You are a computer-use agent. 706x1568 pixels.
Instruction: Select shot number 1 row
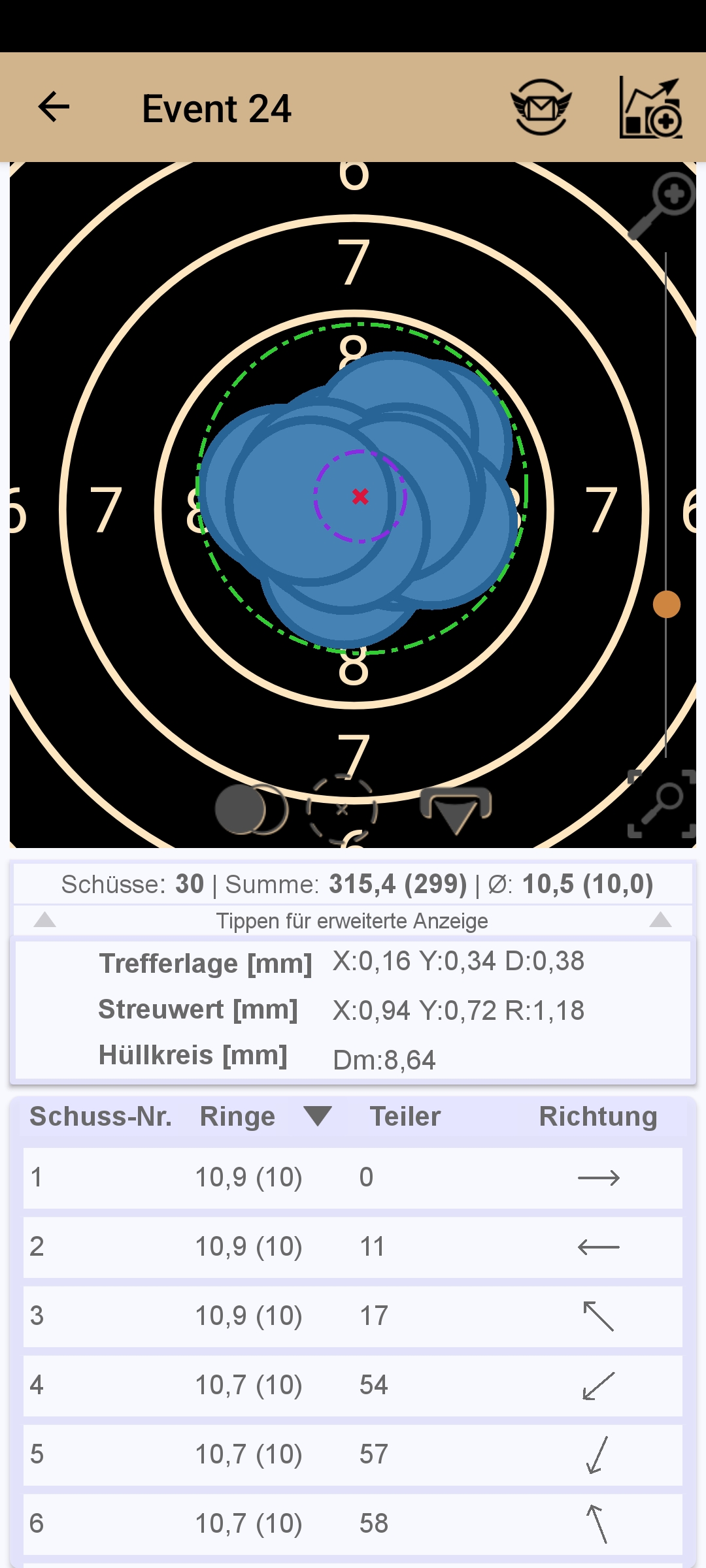coord(352,1177)
